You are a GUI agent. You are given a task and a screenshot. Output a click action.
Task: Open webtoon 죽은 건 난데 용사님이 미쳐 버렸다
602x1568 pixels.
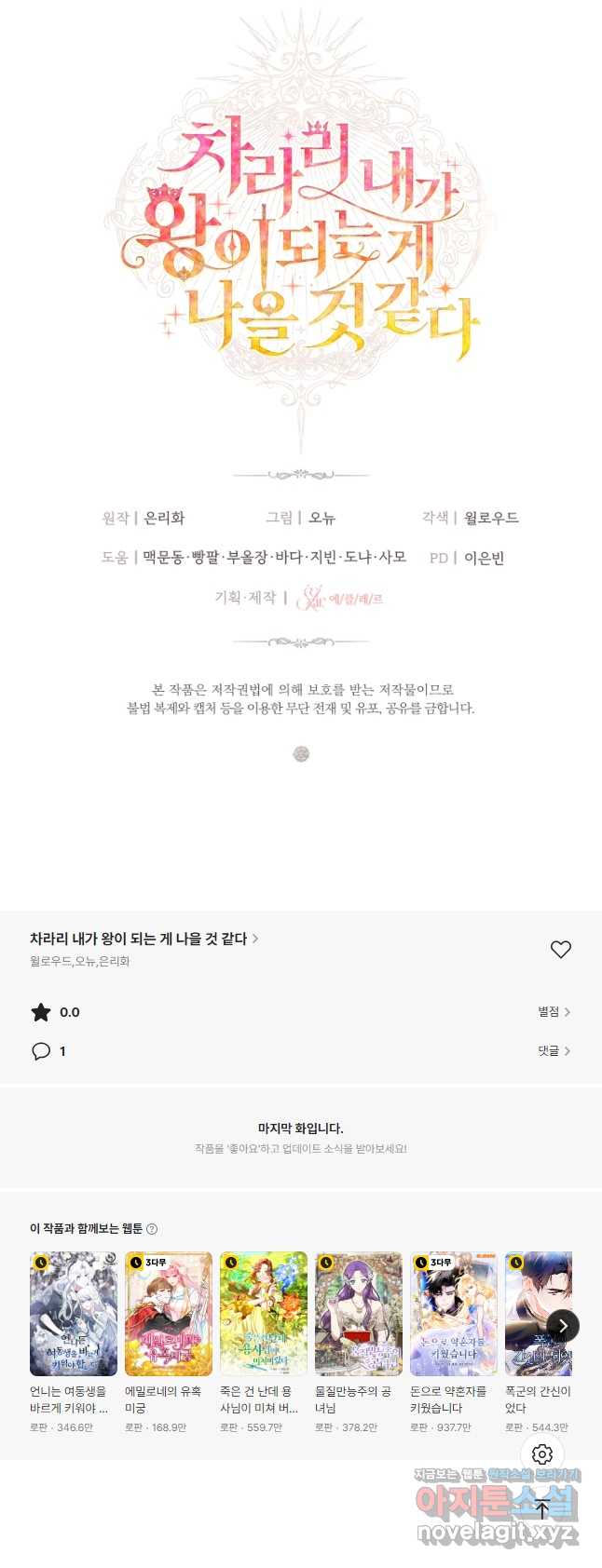[x=264, y=1314]
